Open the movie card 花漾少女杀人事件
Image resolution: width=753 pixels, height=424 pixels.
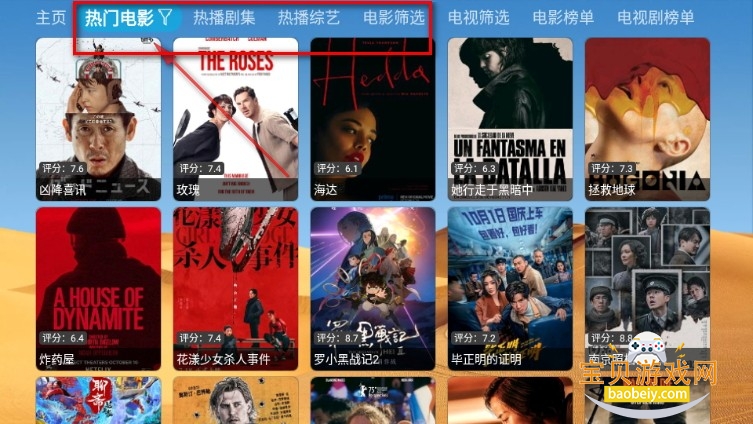tap(235, 288)
